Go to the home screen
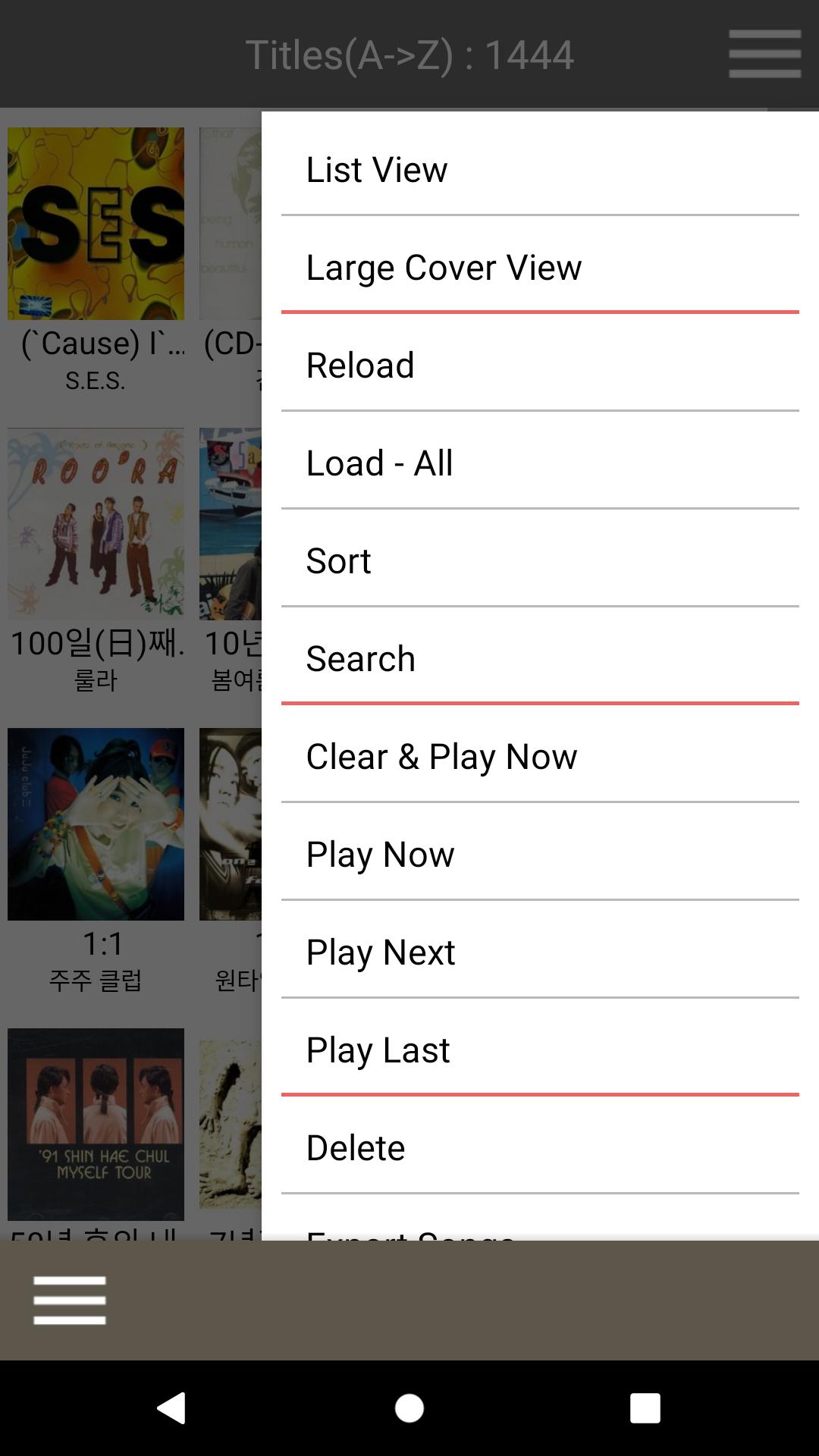The height and width of the screenshot is (1456, 819). [409, 1408]
